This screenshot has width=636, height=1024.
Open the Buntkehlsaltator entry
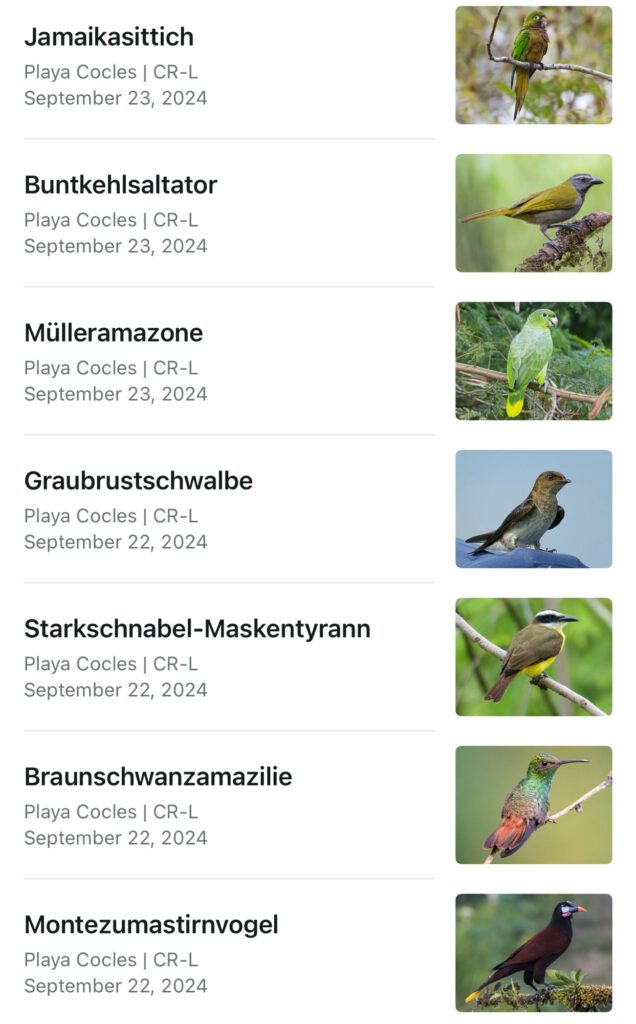(120, 185)
